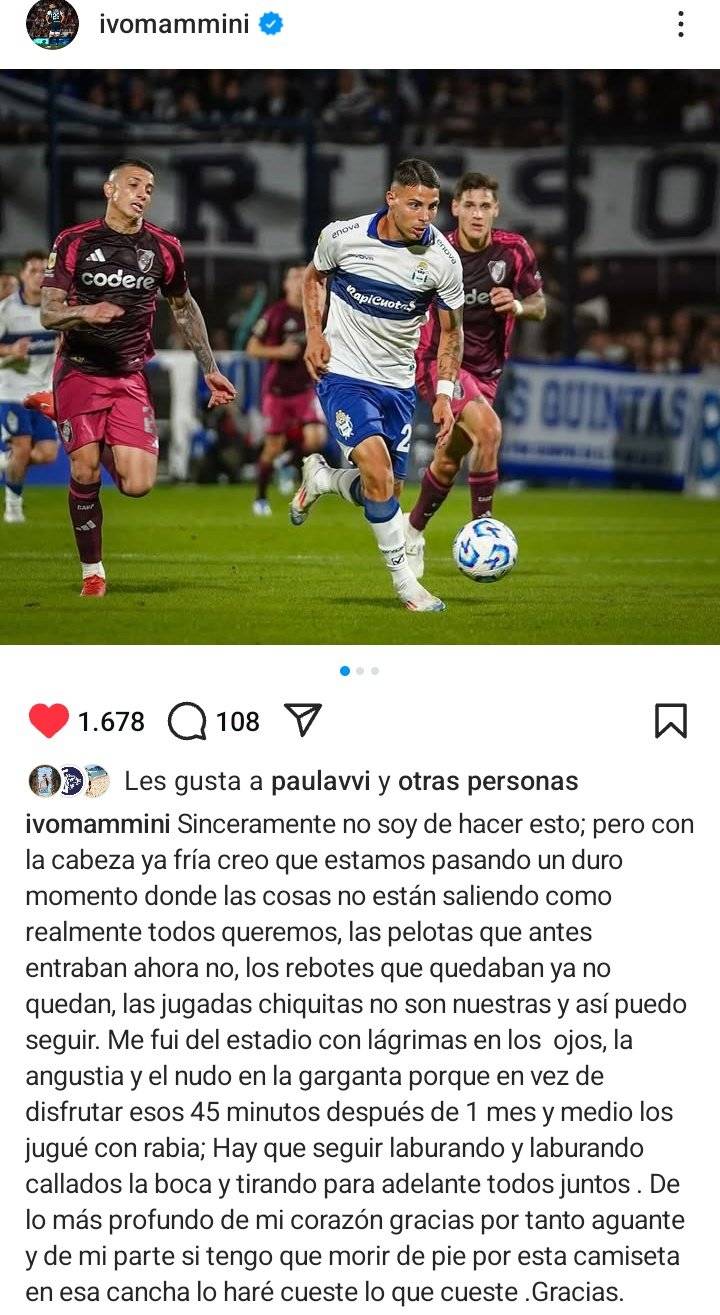This screenshot has height=1315, width=720.
Task: View the list of otras personas who liked
Action: click(487, 782)
